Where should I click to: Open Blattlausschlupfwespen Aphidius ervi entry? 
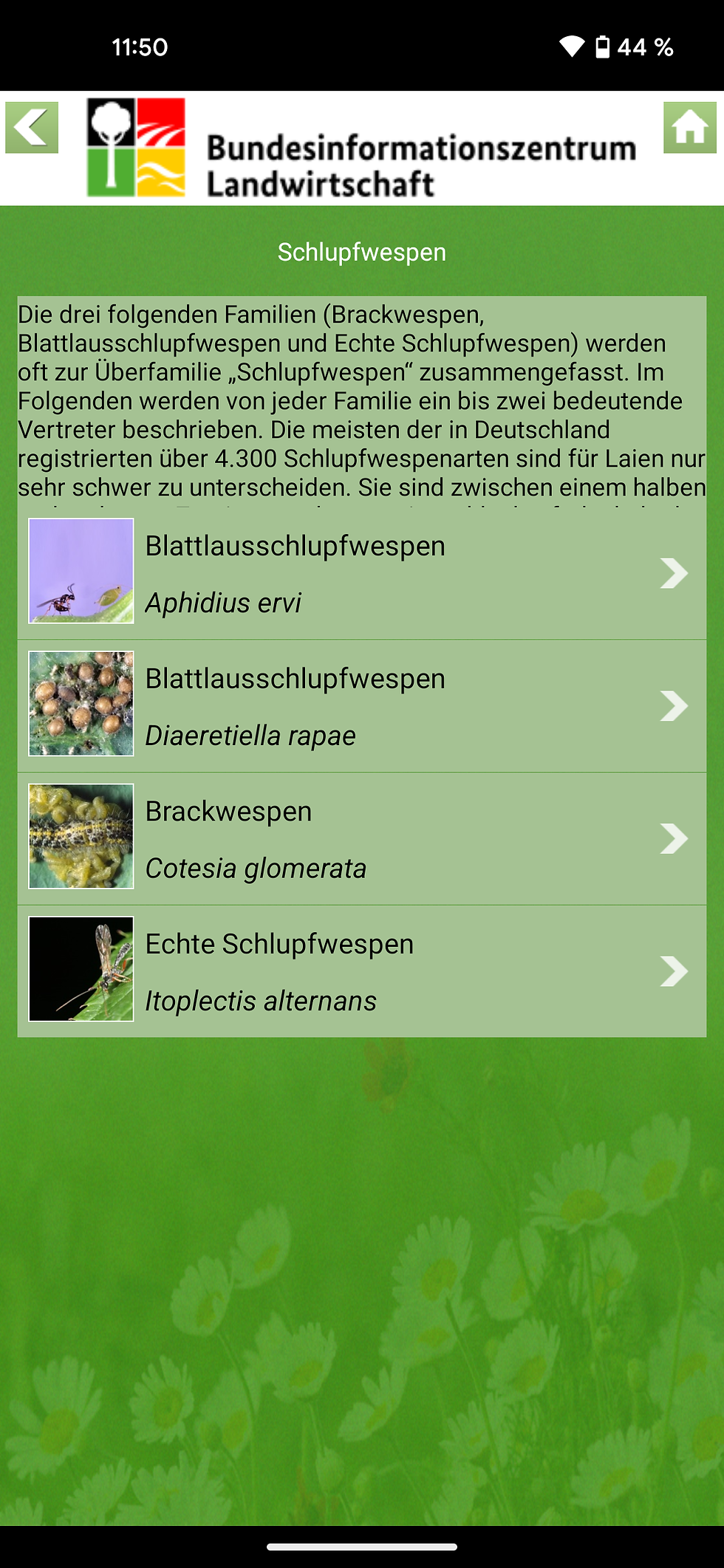coord(361,573)
